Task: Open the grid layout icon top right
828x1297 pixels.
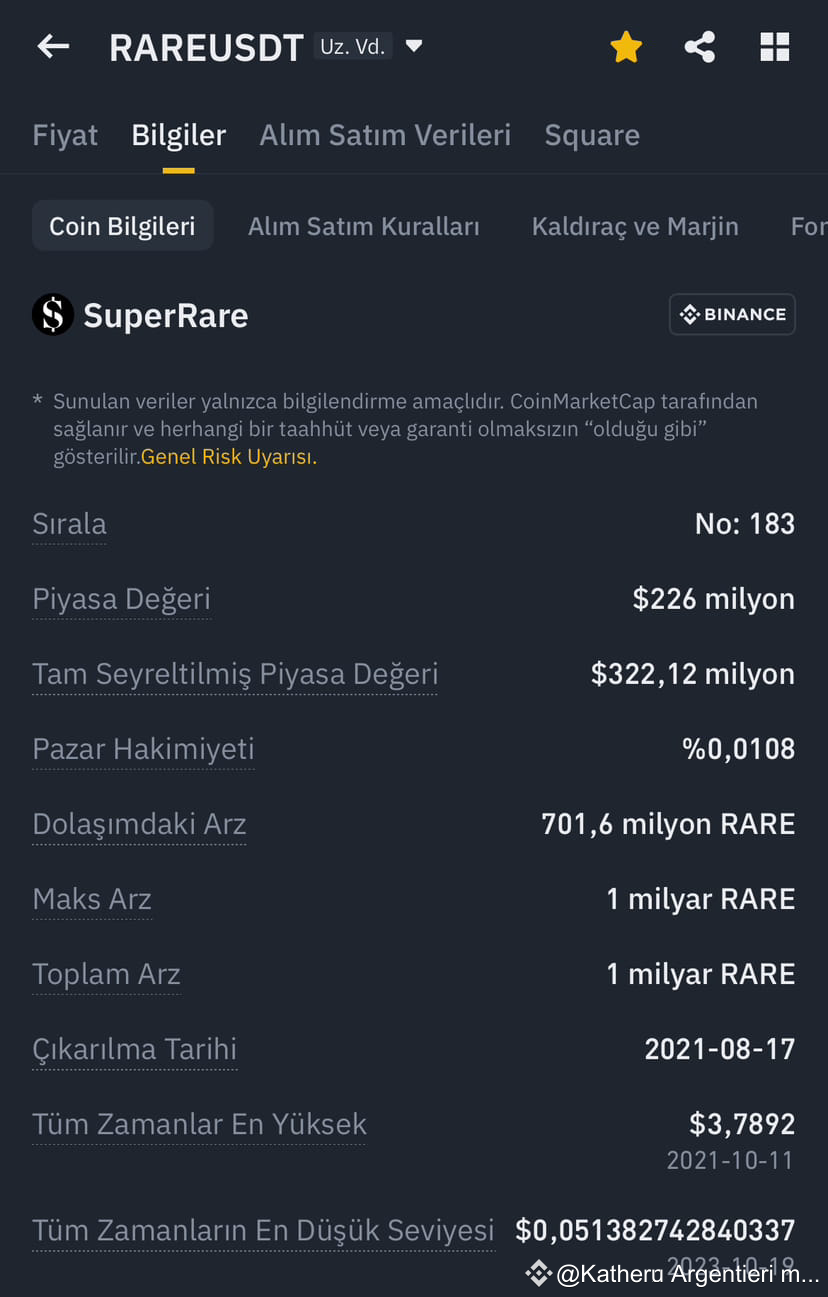Action: click(x=775, y=46)
